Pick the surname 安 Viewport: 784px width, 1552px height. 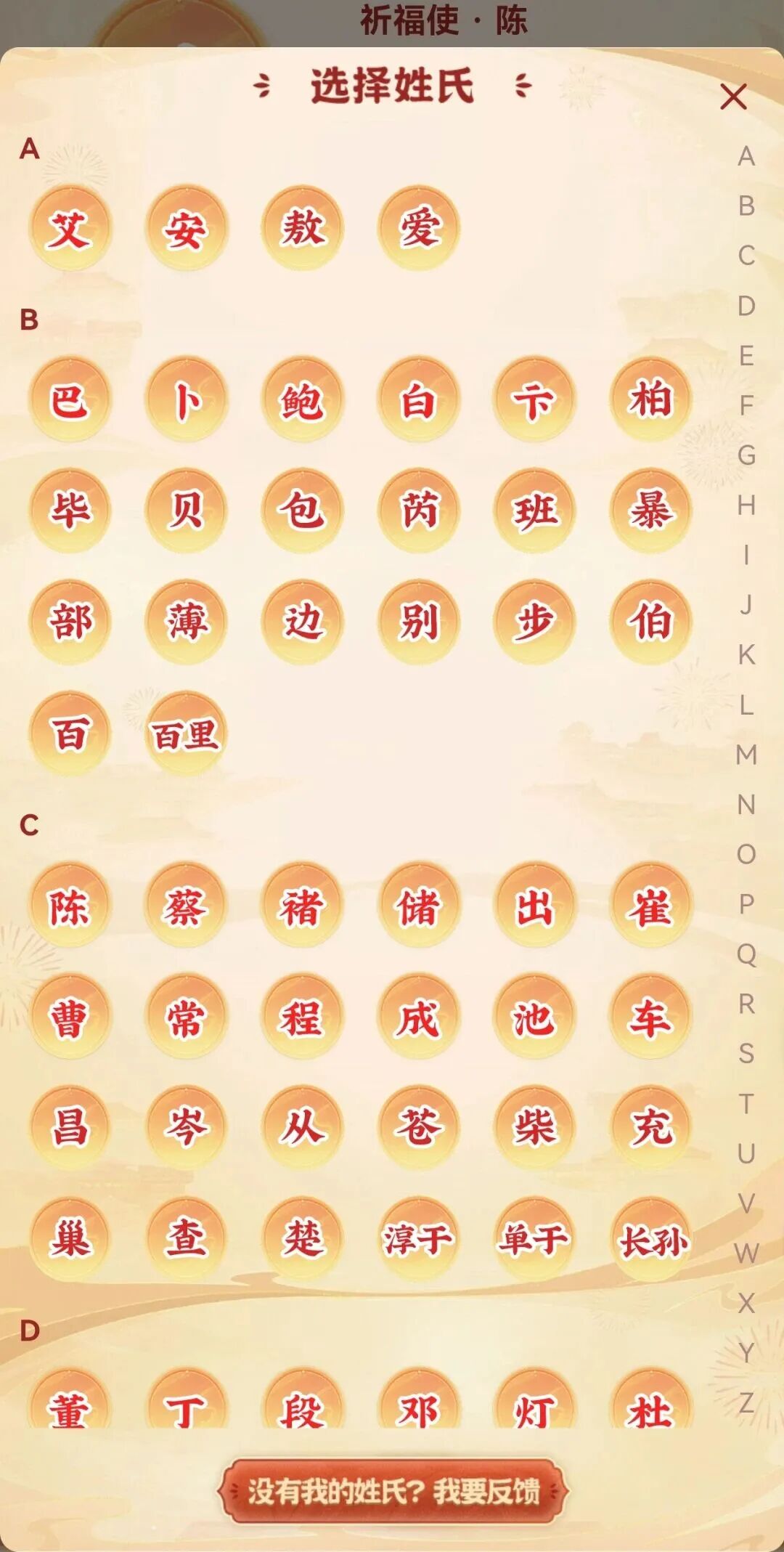(186, 229)
